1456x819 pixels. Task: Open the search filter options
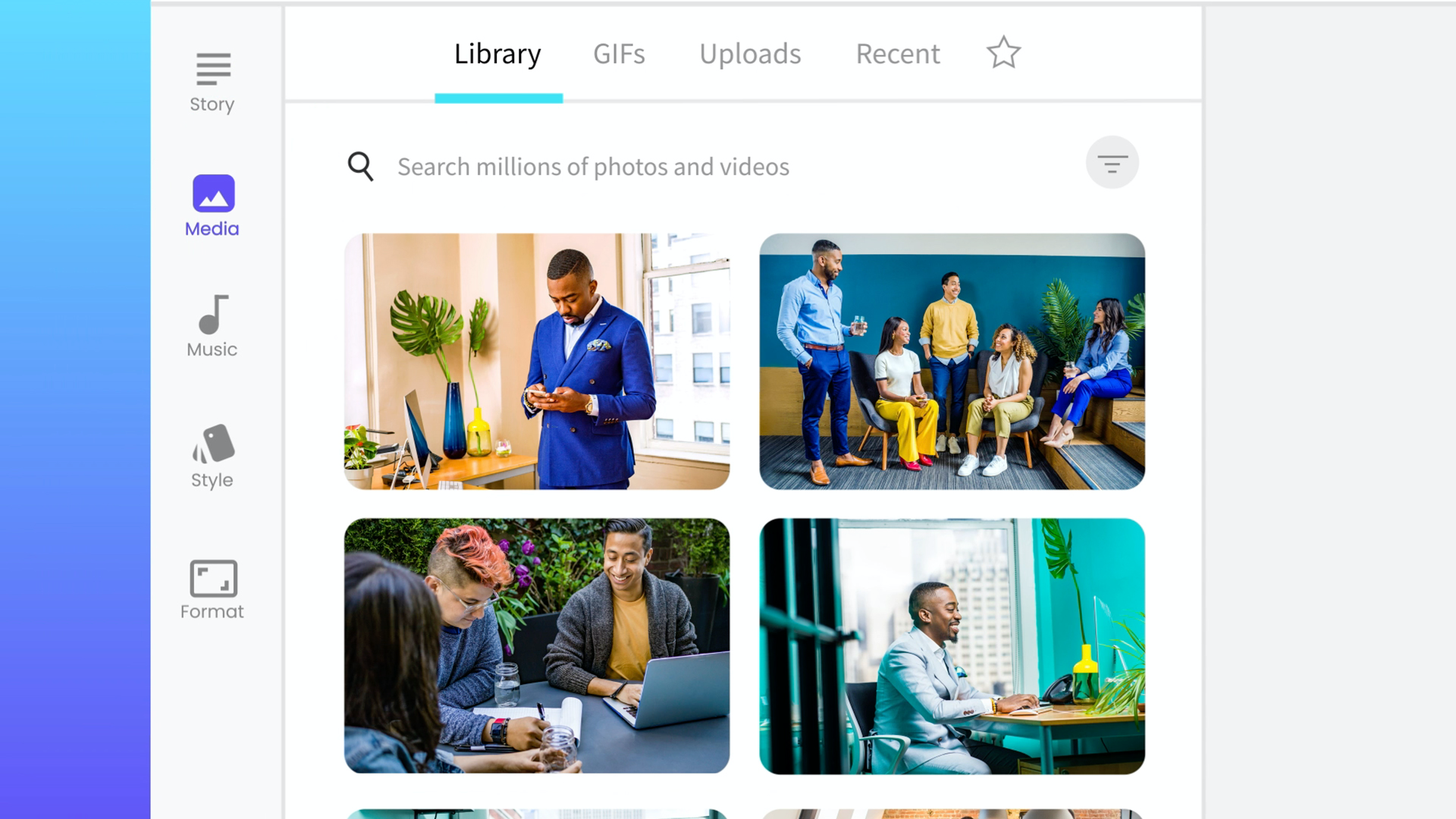(1112, 163)
